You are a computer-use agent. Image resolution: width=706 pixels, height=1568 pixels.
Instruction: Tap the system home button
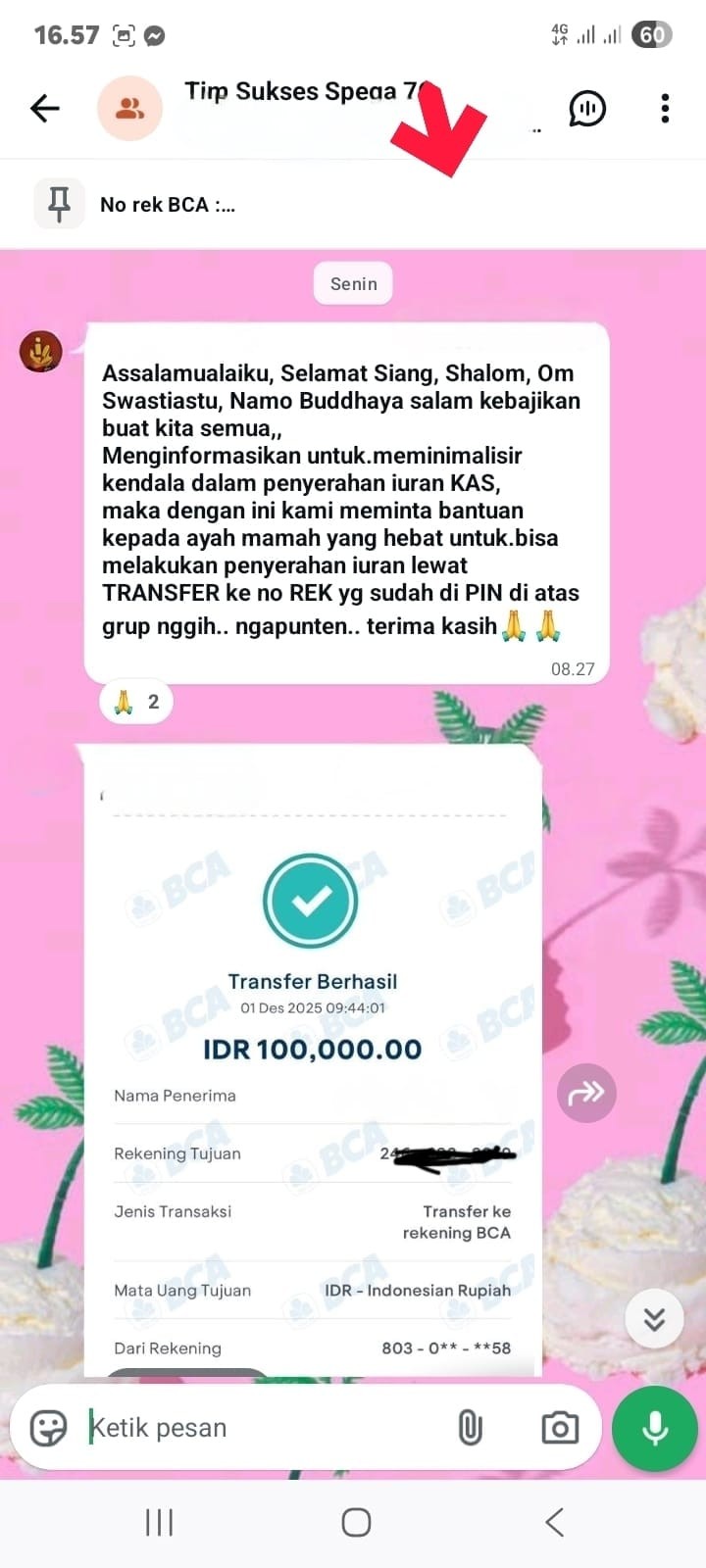pos(356,1522)
